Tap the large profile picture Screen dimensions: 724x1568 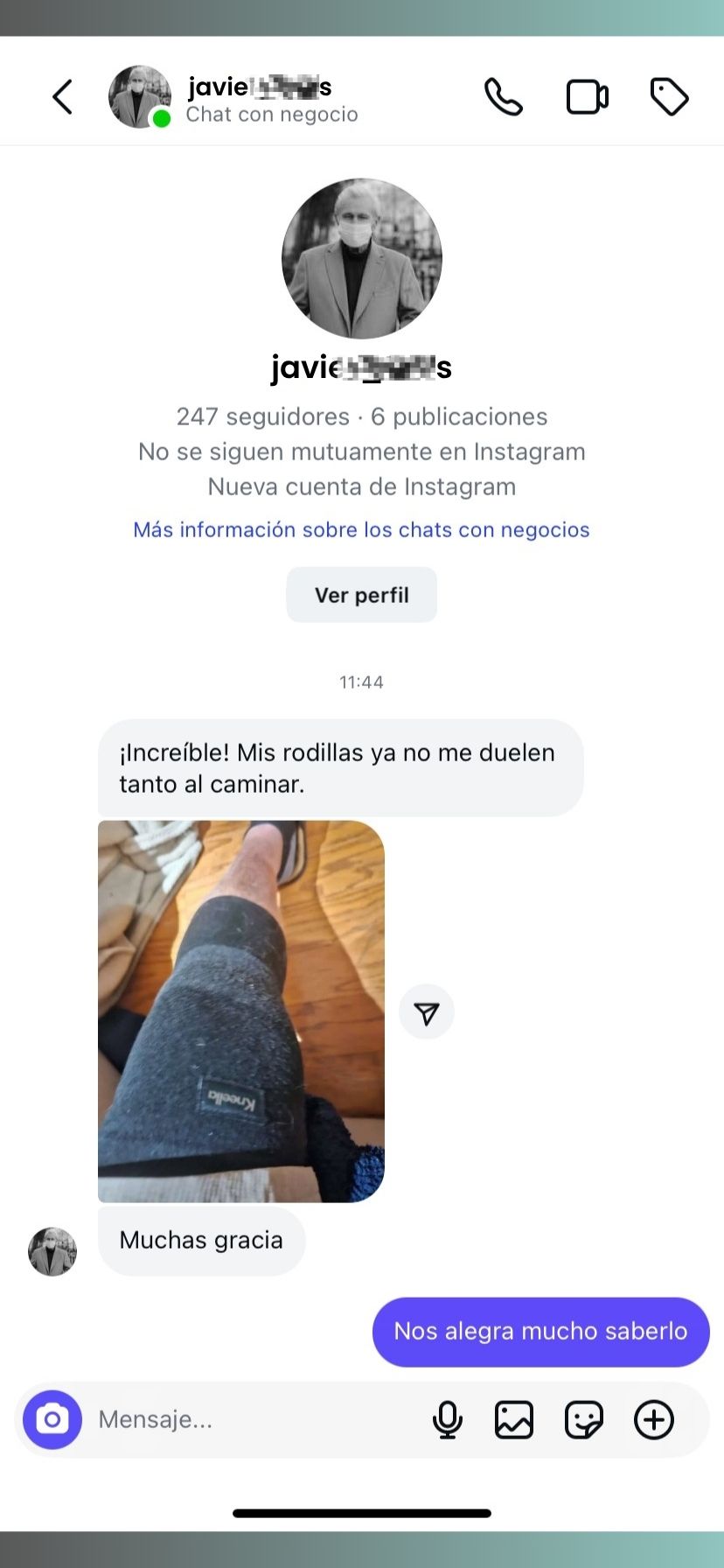[x=361, y=259]
